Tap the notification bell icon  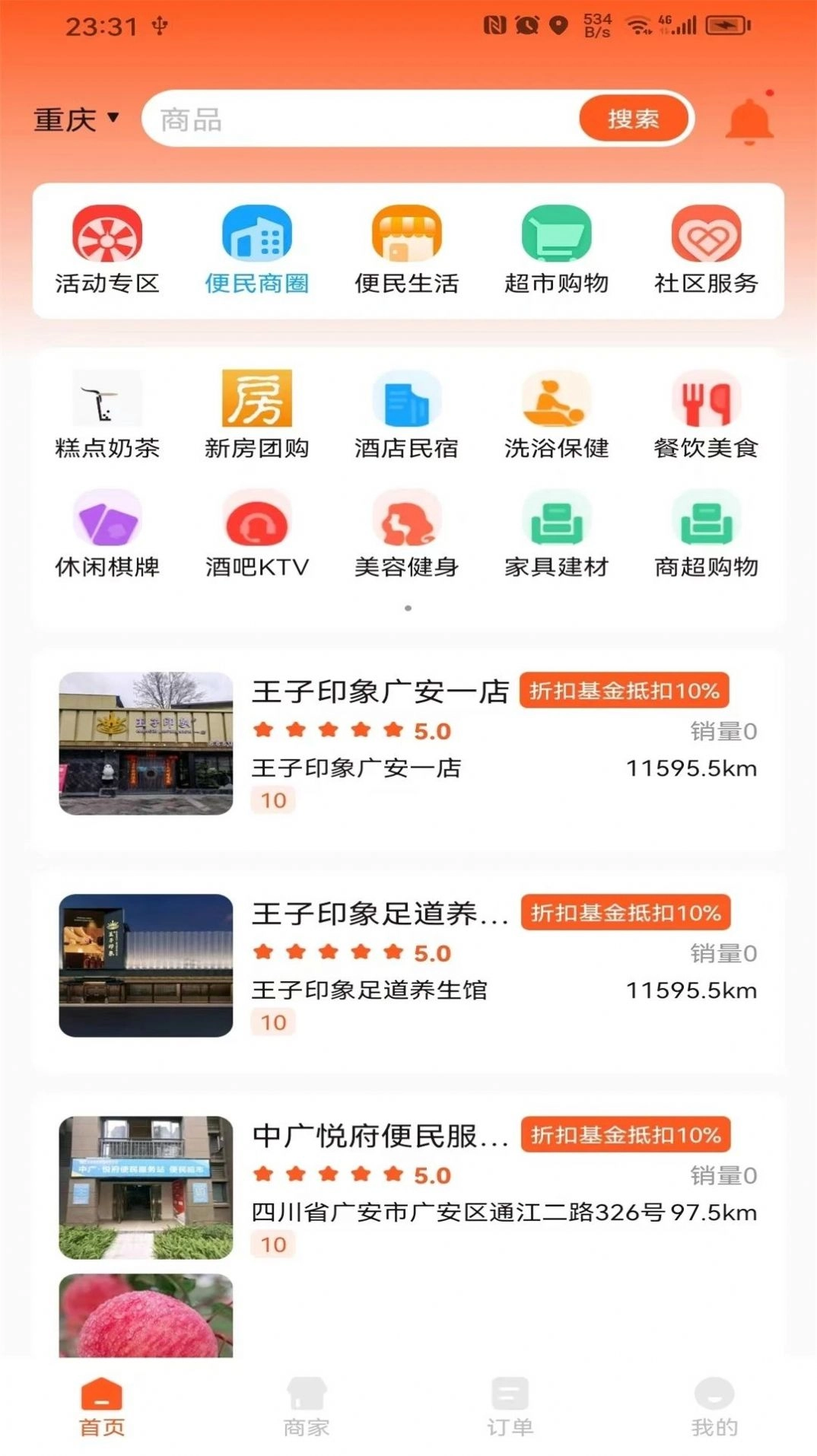coord(749,120)
